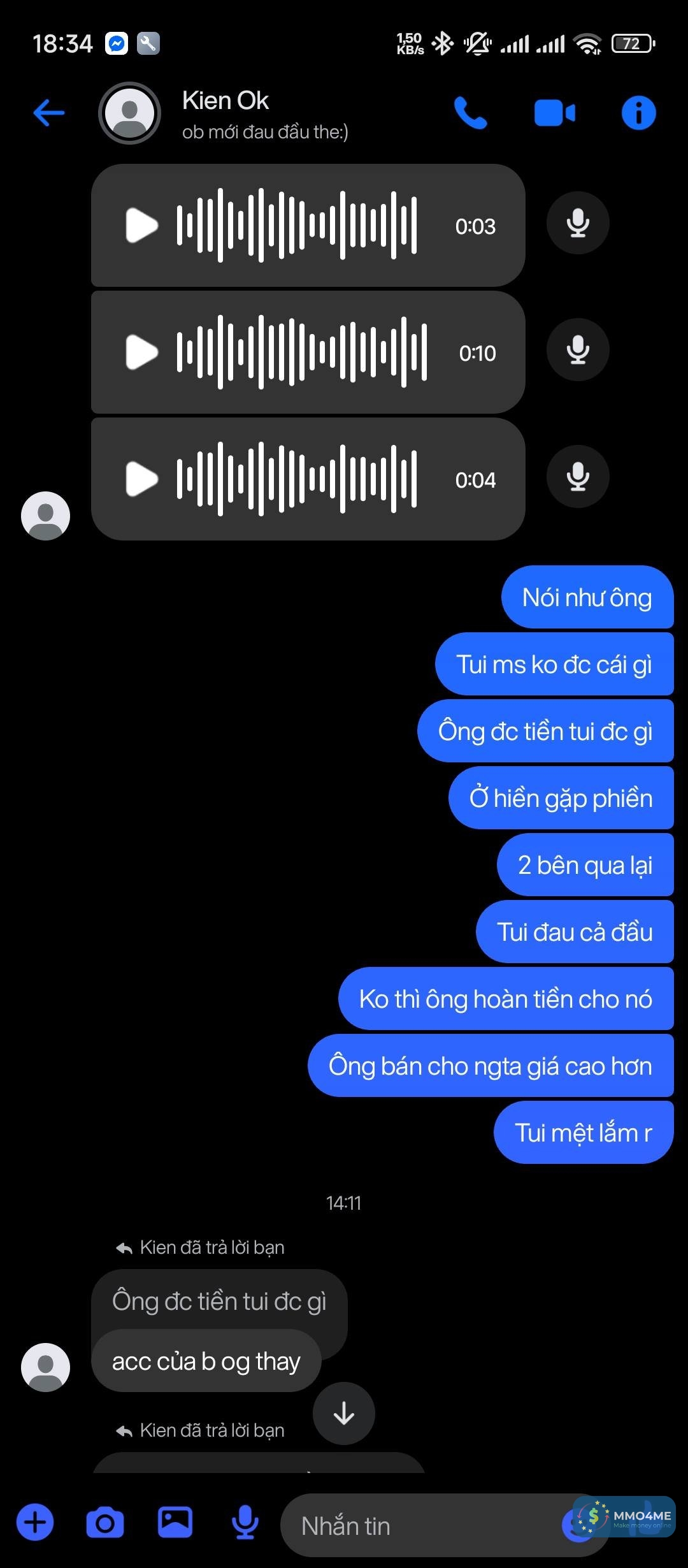
Task: Start a video call with Kien Ok
Action: click(554, 113)
